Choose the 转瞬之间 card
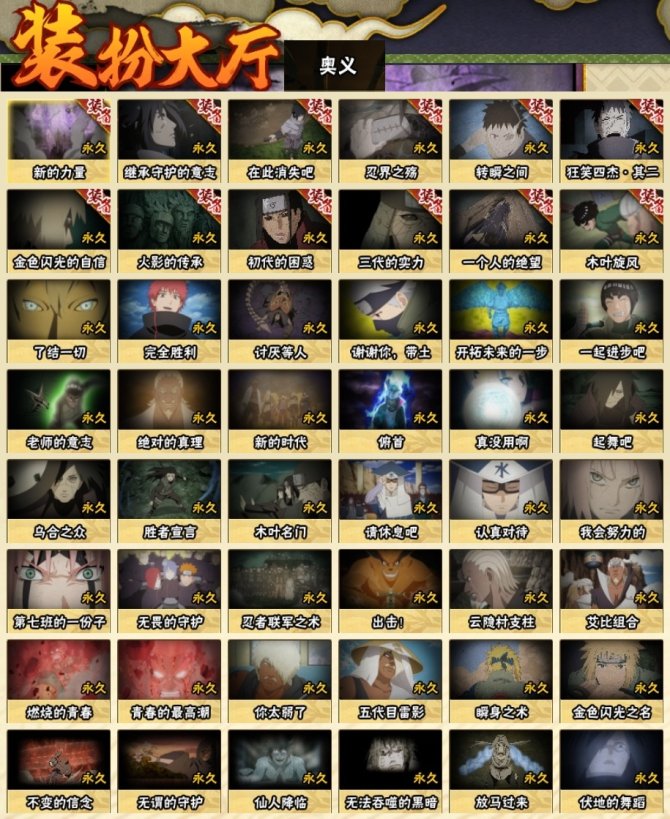670x819 pixels. [500, 140]
